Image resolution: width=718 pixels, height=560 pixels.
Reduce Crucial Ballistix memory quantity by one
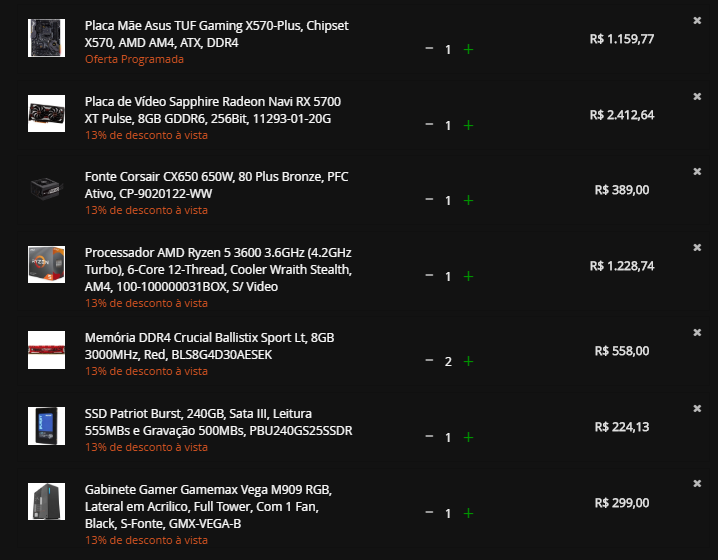pyautogui.click(x=429, y=361)
